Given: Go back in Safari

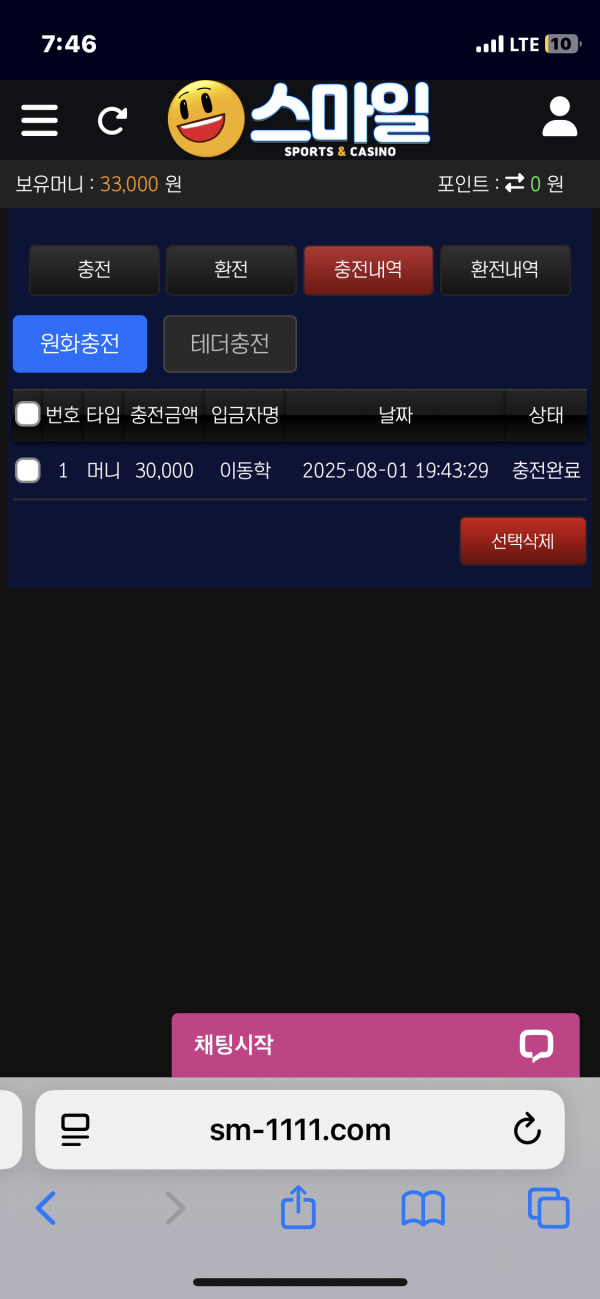Looking at the screenshot, I should click(x=46, y=1209).
